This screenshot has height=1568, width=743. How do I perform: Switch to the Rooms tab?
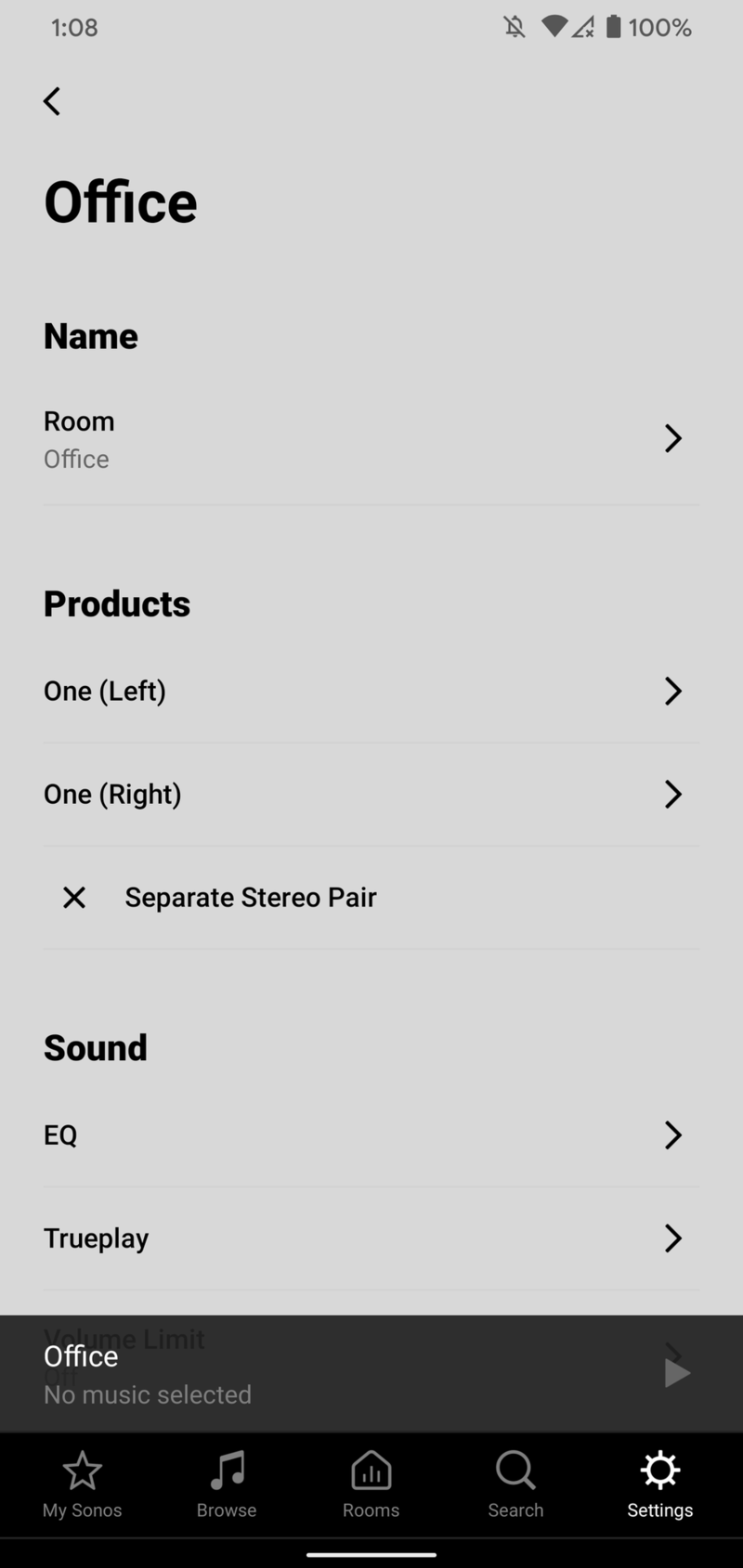pyautogui.click(x=371, y=1483)
